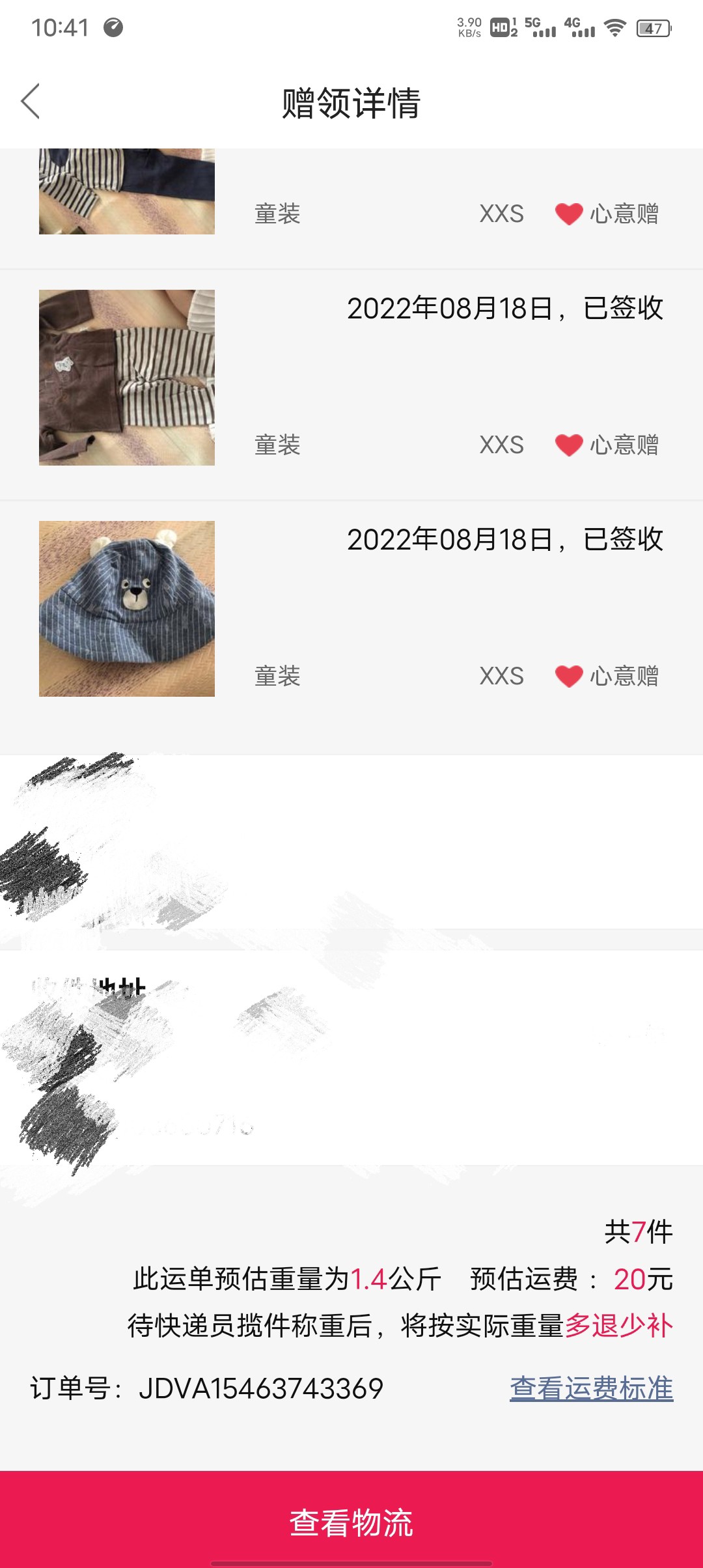The width and height of the screenshot is (703, 1568).
Task: Open the blue bear hat item
Action: 127,609
